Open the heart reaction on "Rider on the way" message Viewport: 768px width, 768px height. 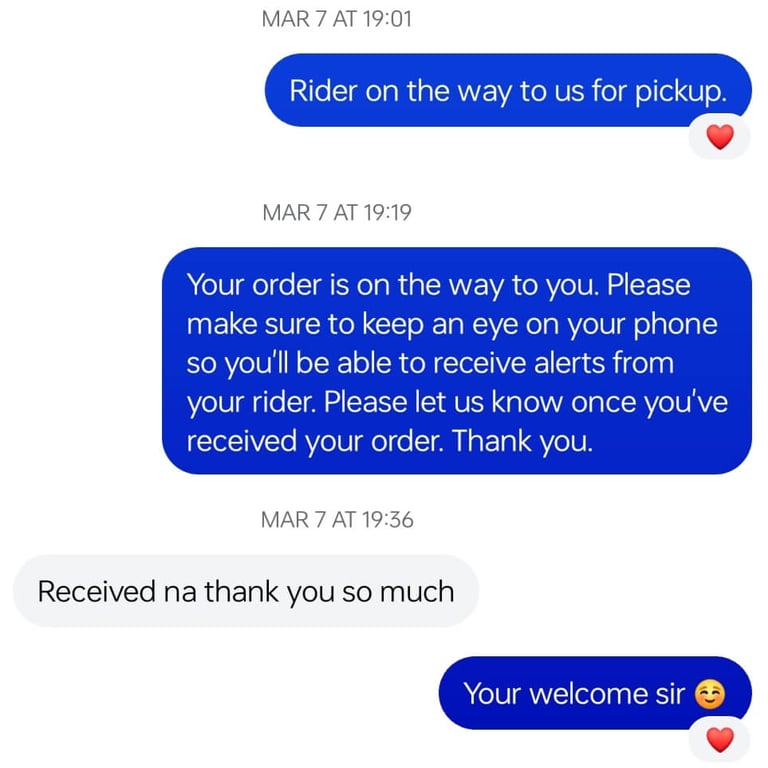[720, 137]
